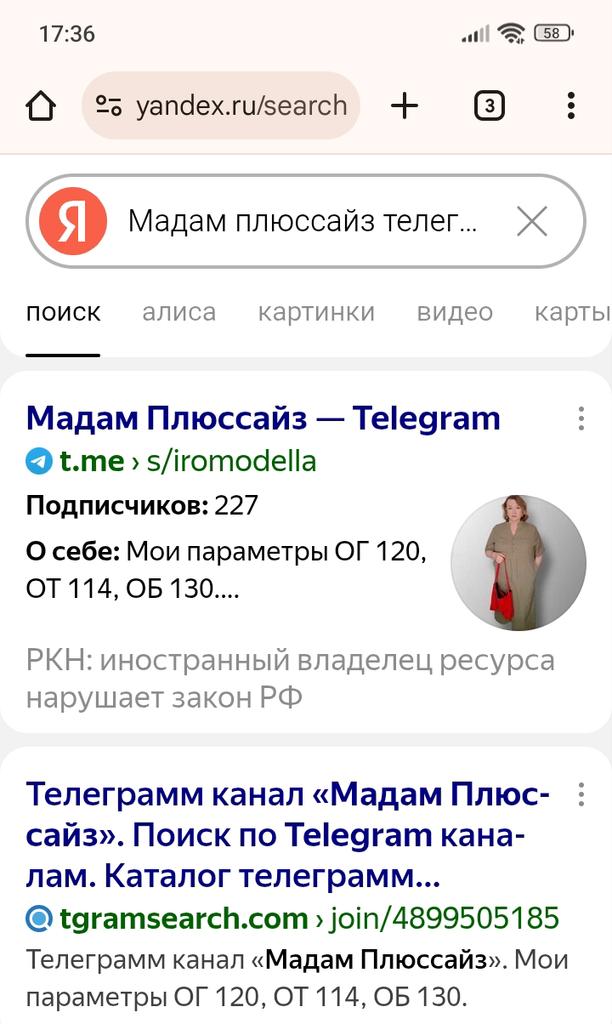Open the «Телеграмм канал Мадам Плюссайз» catalog result
The image size is (612, 1024).
[288, 837]
